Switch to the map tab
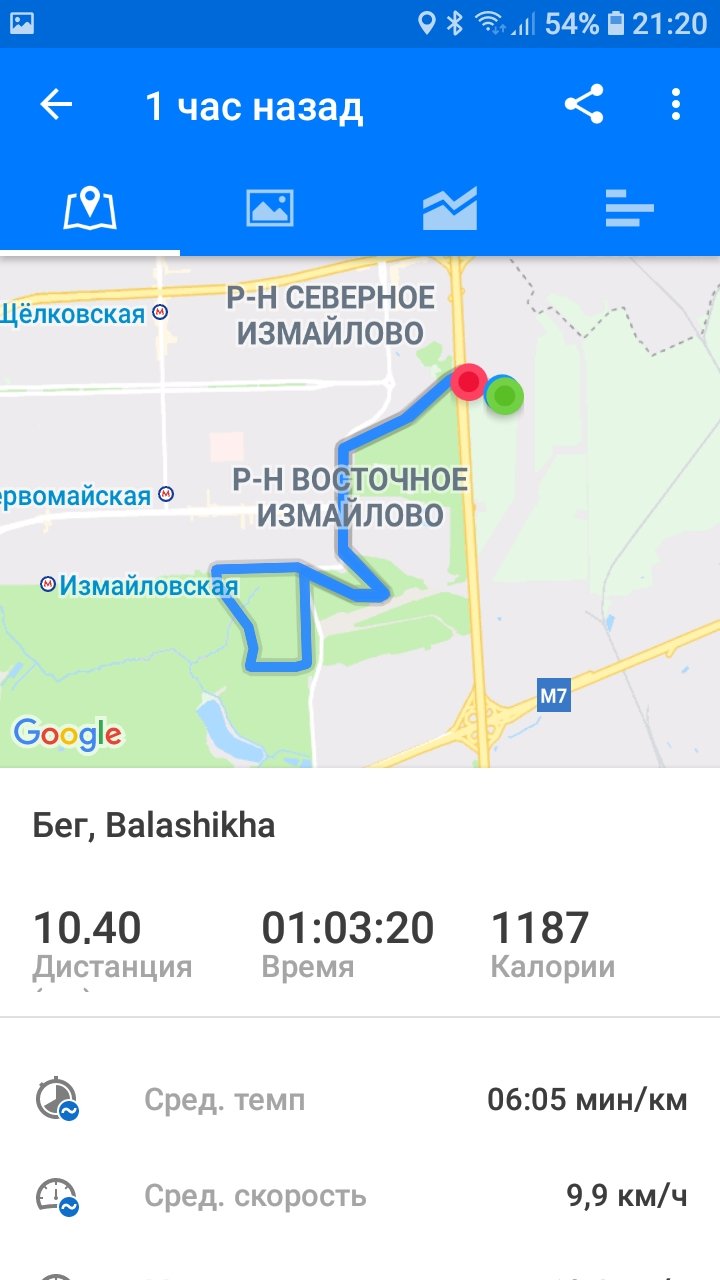The image size is (720, 1280). tap(90, 208)
